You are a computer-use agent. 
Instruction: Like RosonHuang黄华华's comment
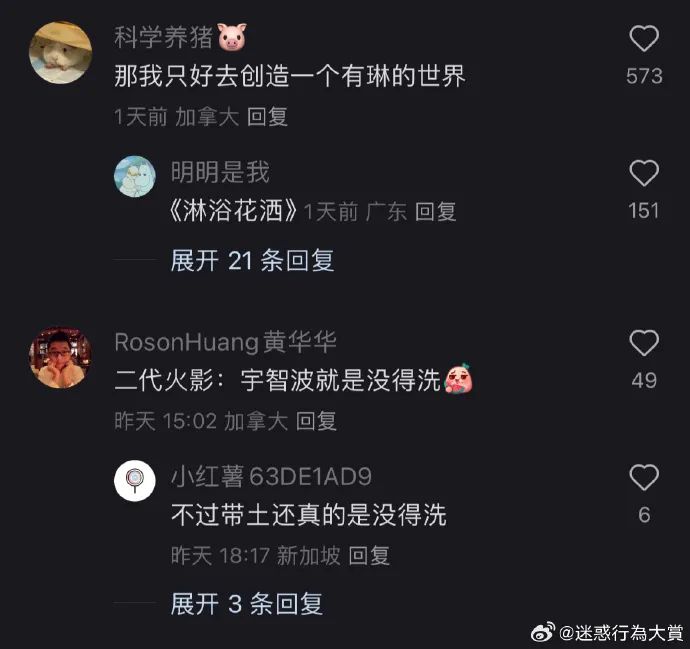pyautogui.click(x=644, y=343)
